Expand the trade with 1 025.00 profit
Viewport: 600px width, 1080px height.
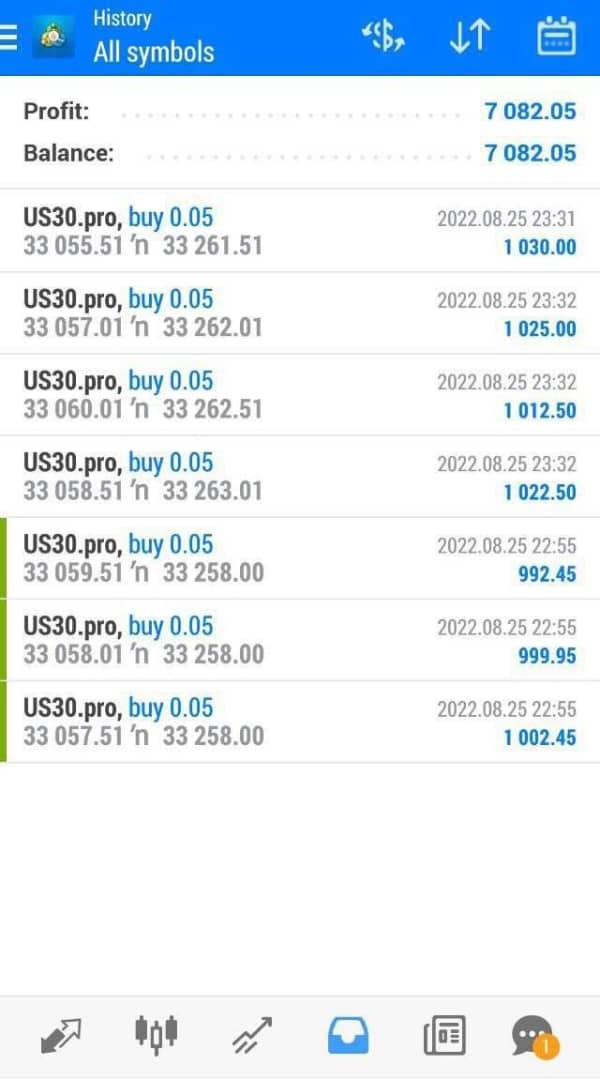[x=300, y=313]
